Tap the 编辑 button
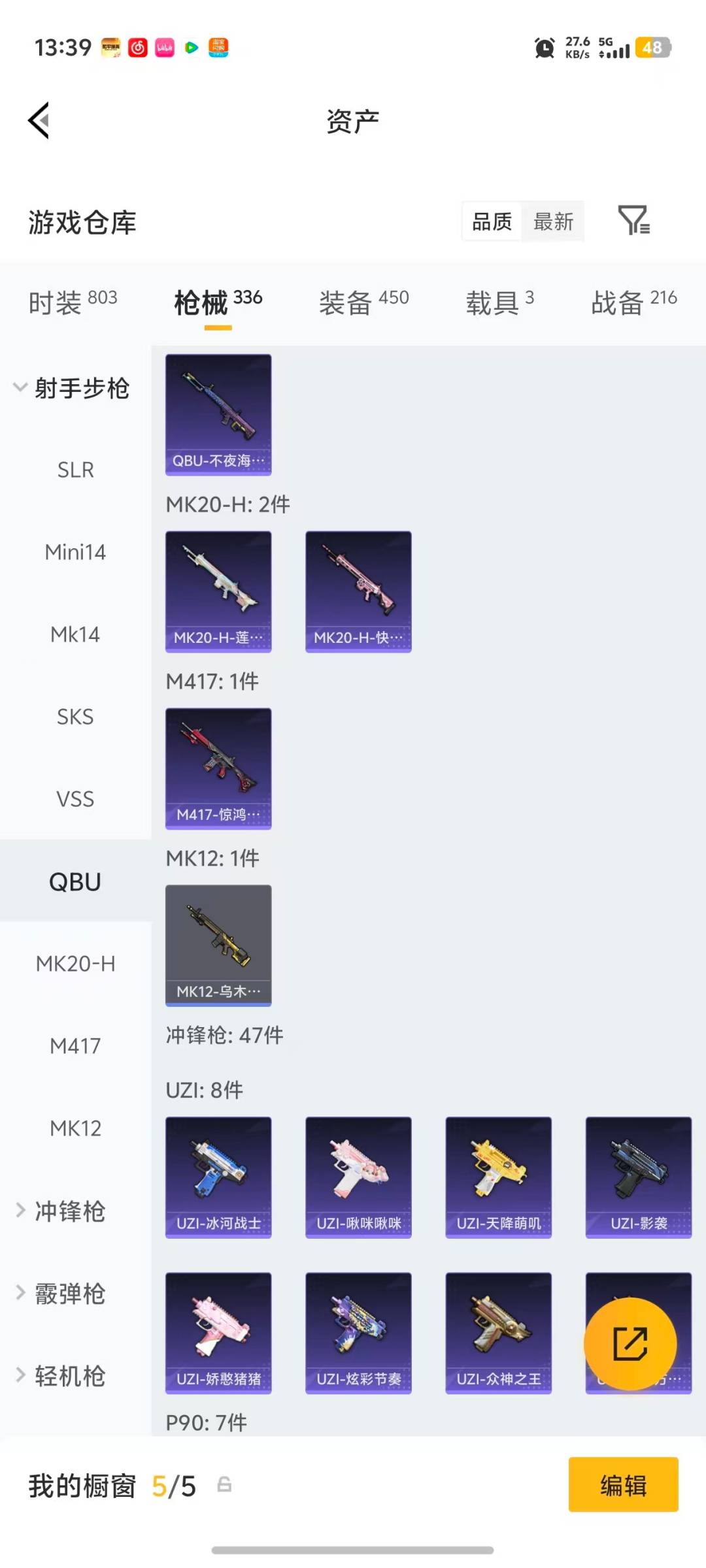This screenshot has width=706, height=1568. pos(623,1484)
